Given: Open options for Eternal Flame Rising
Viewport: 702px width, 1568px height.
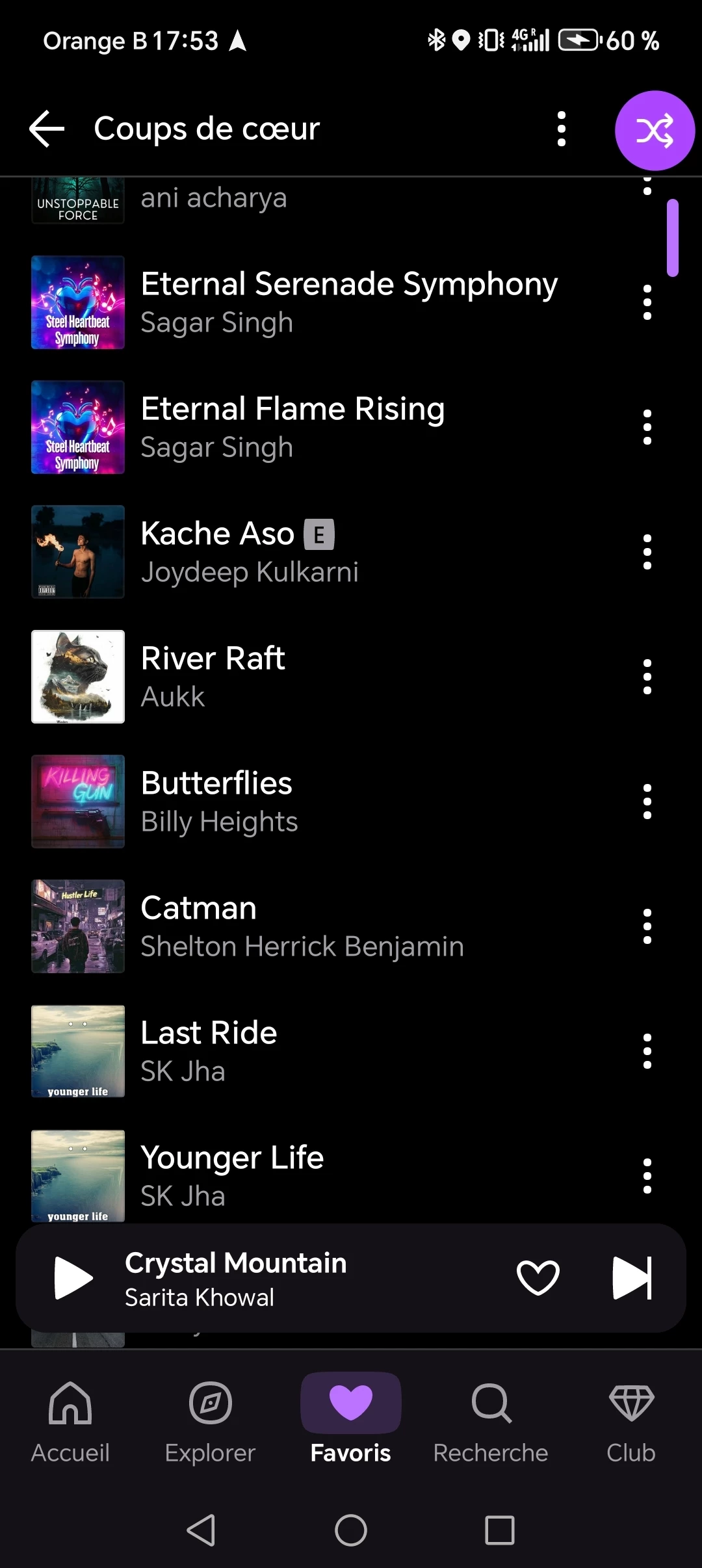Looking at the screenshot, I should 647,428.
